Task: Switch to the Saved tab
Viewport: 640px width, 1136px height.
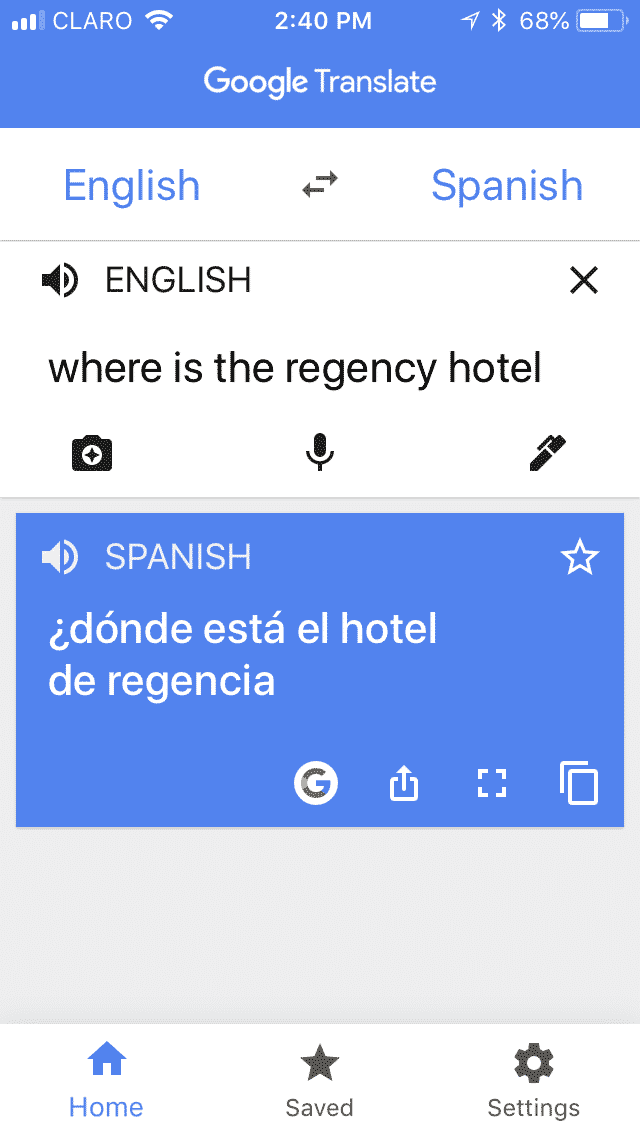Action: (320, 1079)
